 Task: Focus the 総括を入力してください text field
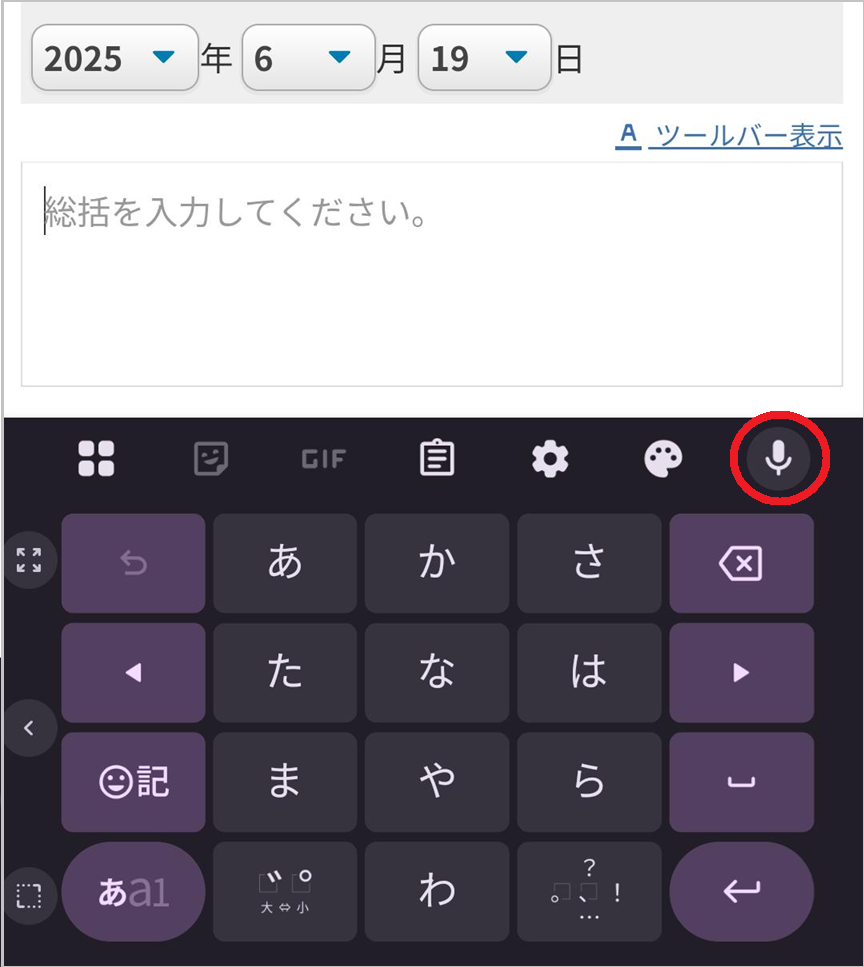(x=432, y=273)
